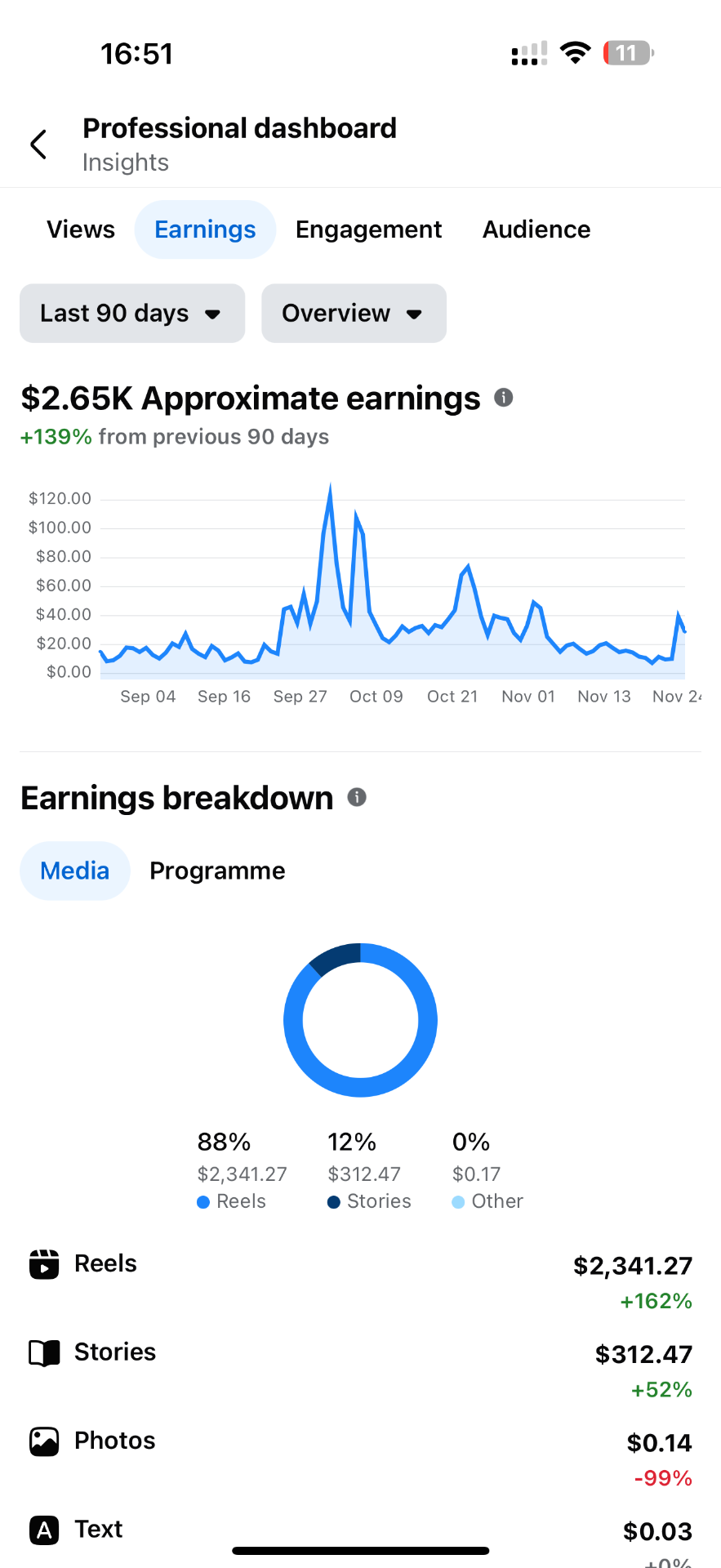
Task: Switch to the Views tab
Action: point(81,229)
